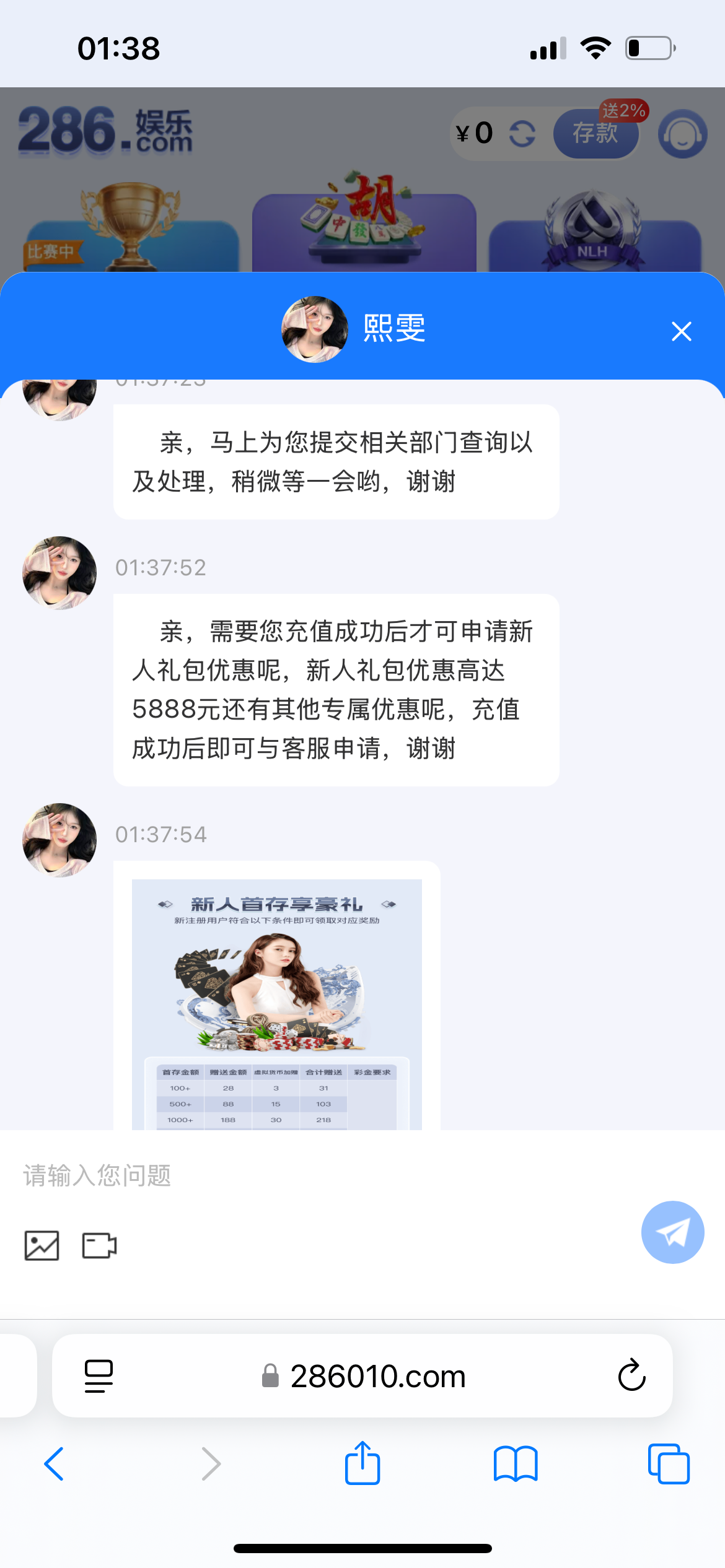
Task: Close the 熙雯 customer service chat
Action: click(681, 331)
